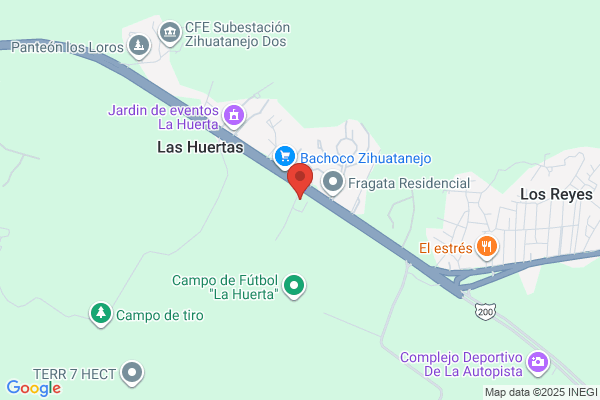
Task: Select the Jardin de eventos La Huerta pin
Action: (234, 116)
